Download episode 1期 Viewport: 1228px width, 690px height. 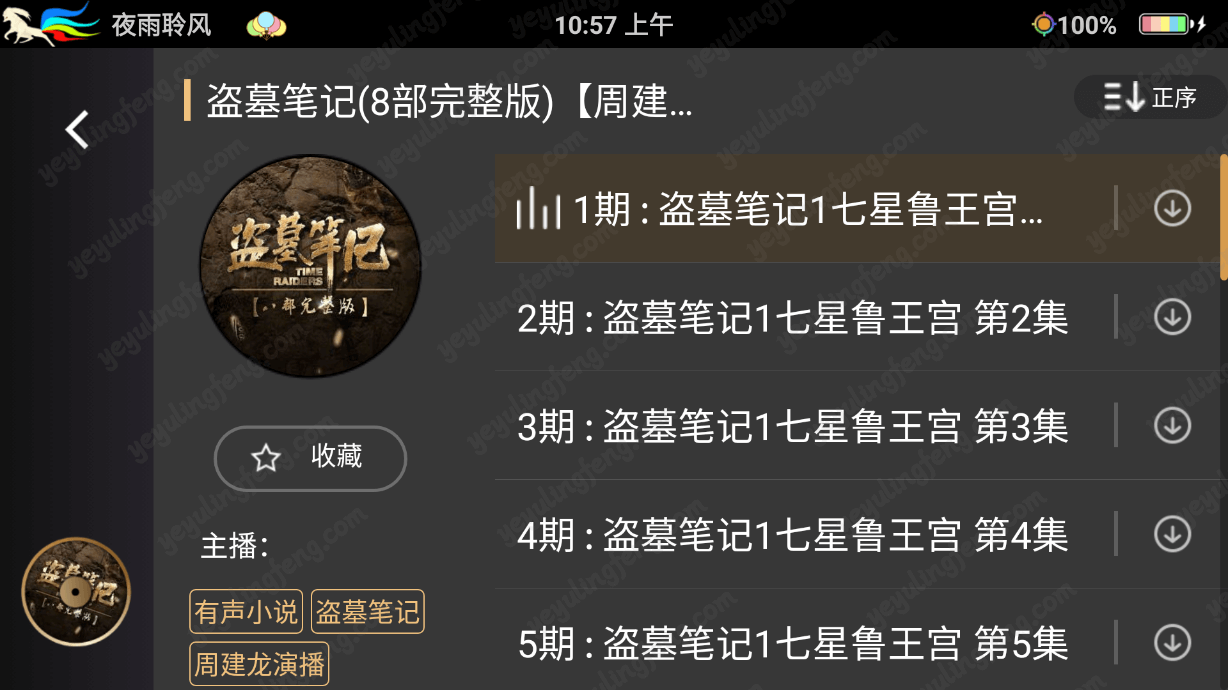1172,209
